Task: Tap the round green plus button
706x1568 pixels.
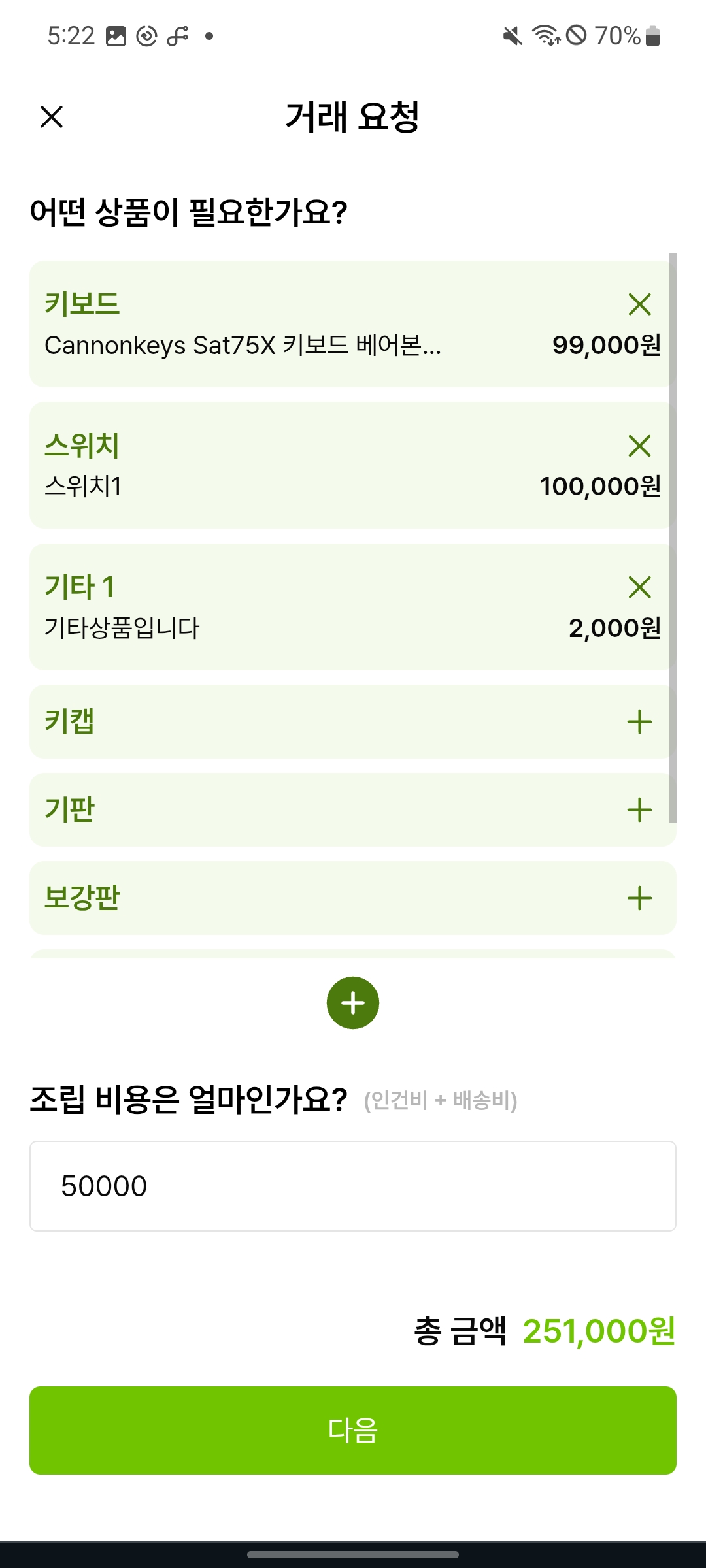Action: pos(353,1003)
